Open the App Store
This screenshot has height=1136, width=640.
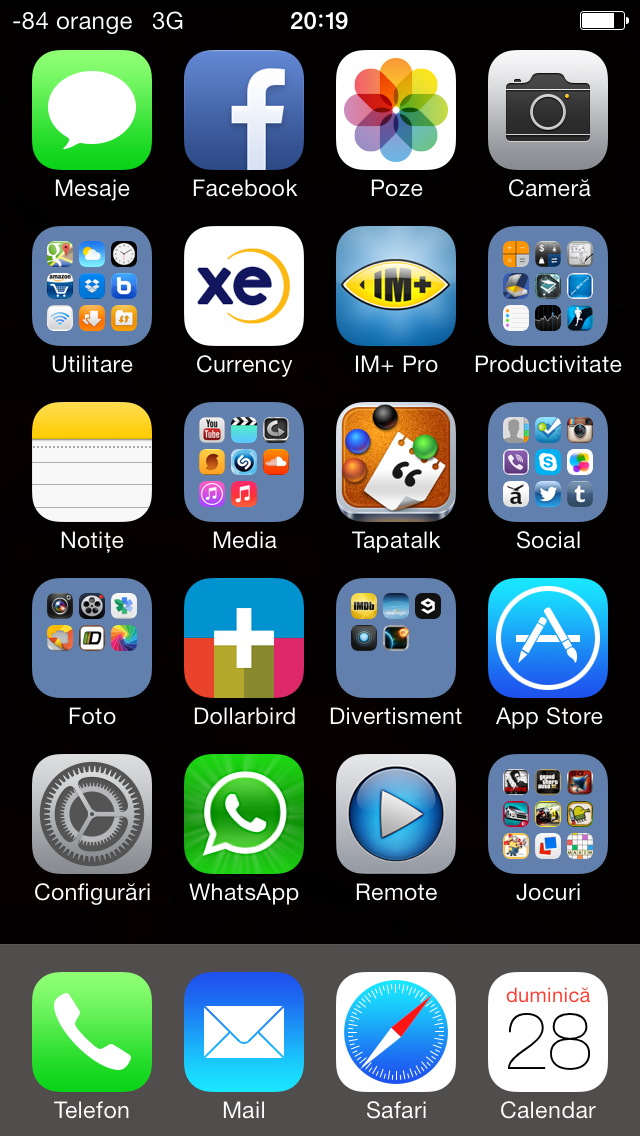click(x=548, y=638)
